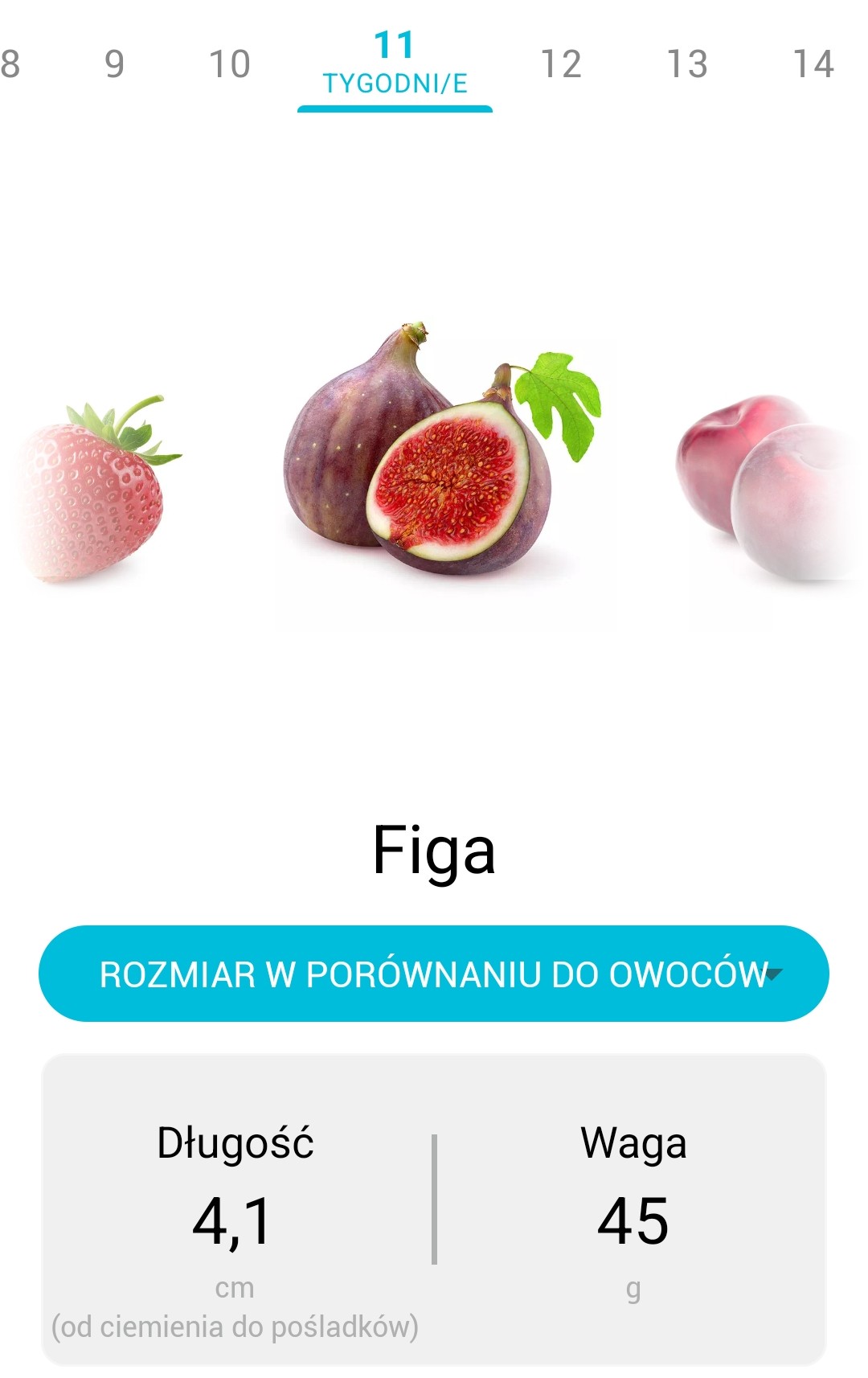Jump to week 12
The height and width of the screenshot is (1378, 868).
click(x=561, y=64)
